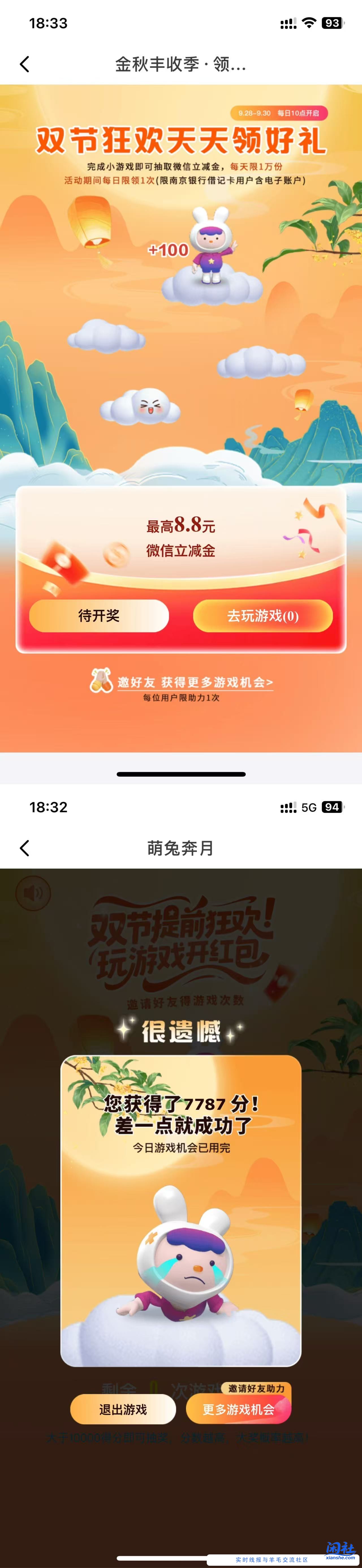This screenshot has width=362, height=1568.
Task: Get 更多游戏机会 by inviting friends
Action: [x=238, y=1409]
